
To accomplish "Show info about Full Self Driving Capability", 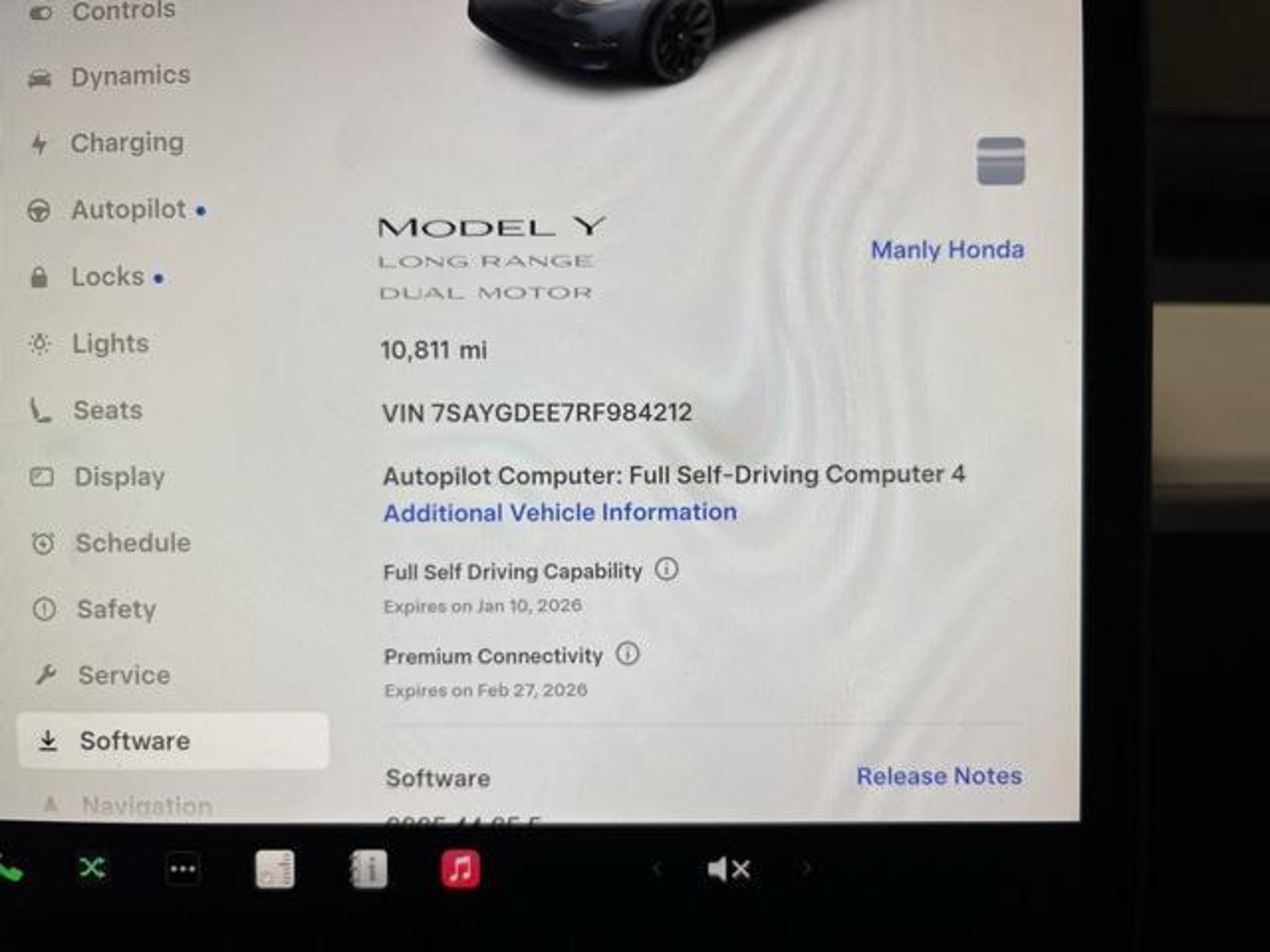I will tap(667, 569).
